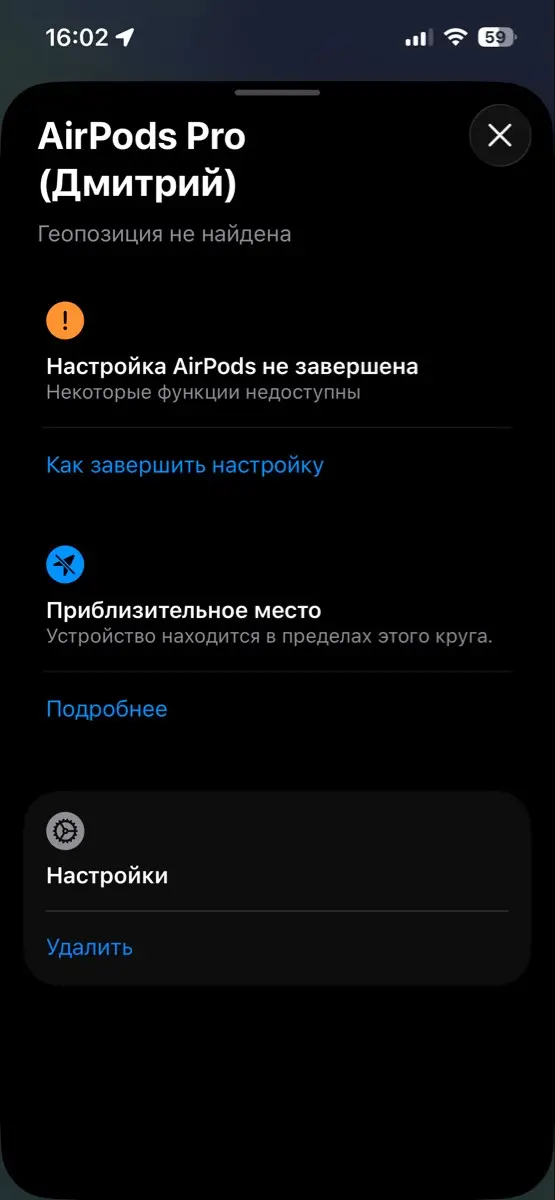Remove this device via Удалить

tap(90, 947)
